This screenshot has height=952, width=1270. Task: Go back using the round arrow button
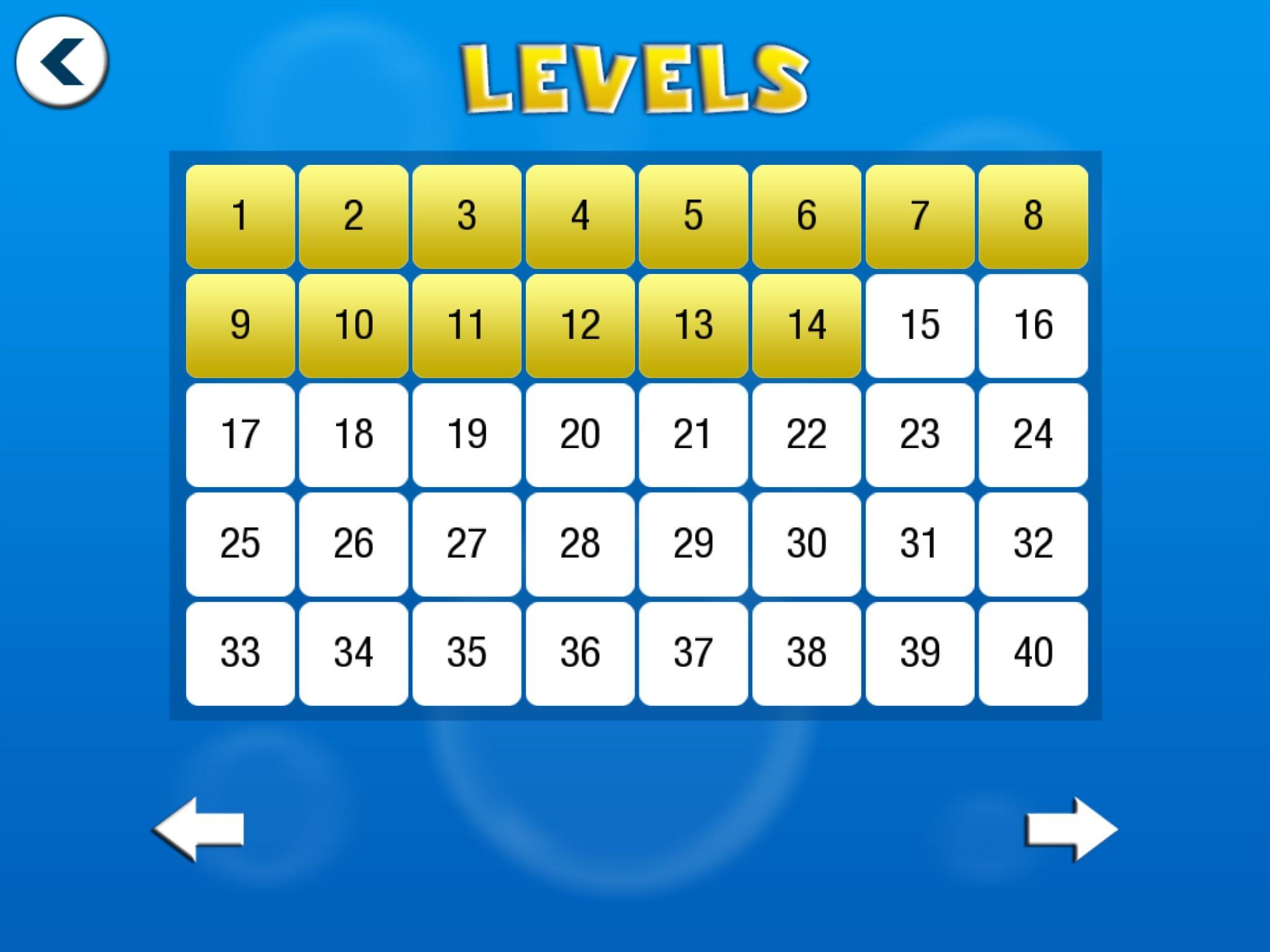[x=62, y=62]
